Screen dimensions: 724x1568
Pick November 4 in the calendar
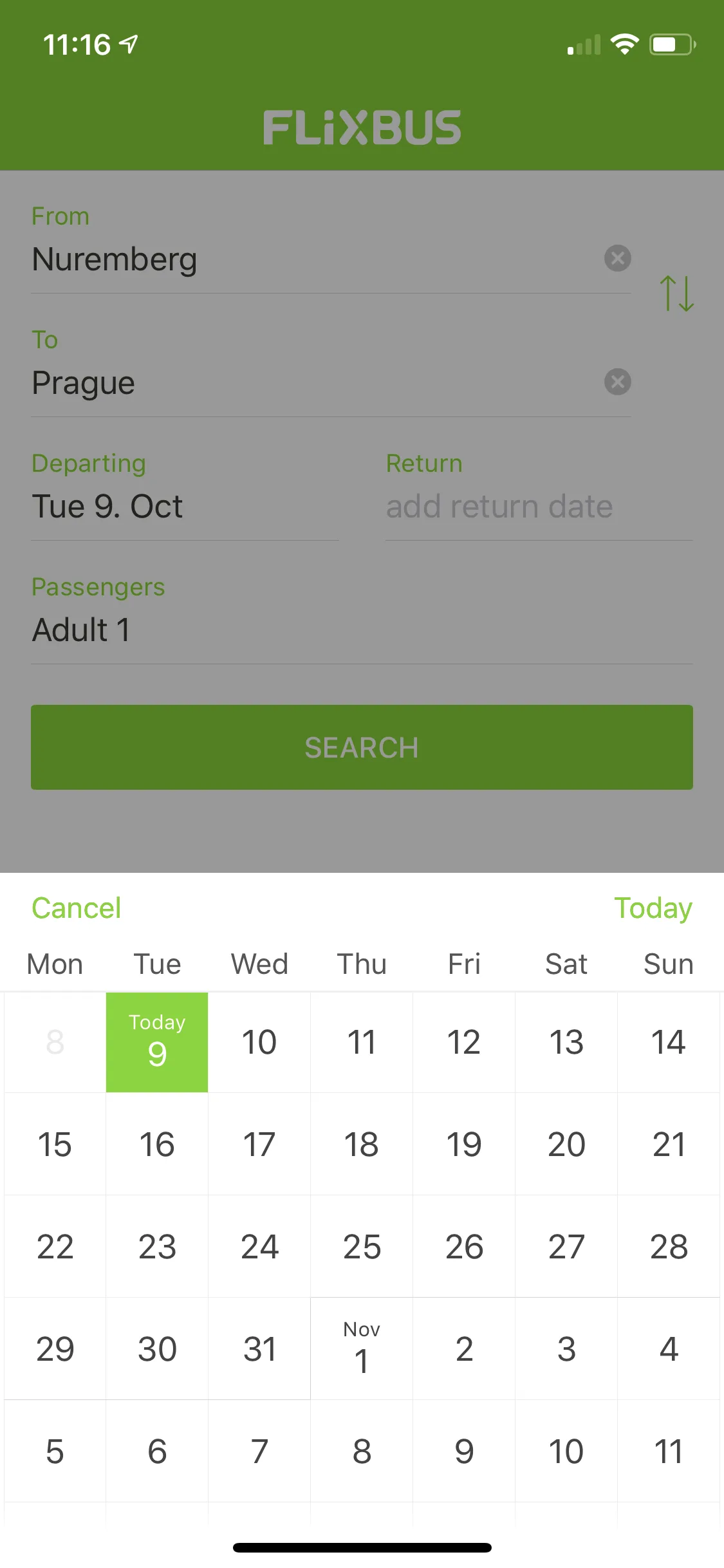669,1349
